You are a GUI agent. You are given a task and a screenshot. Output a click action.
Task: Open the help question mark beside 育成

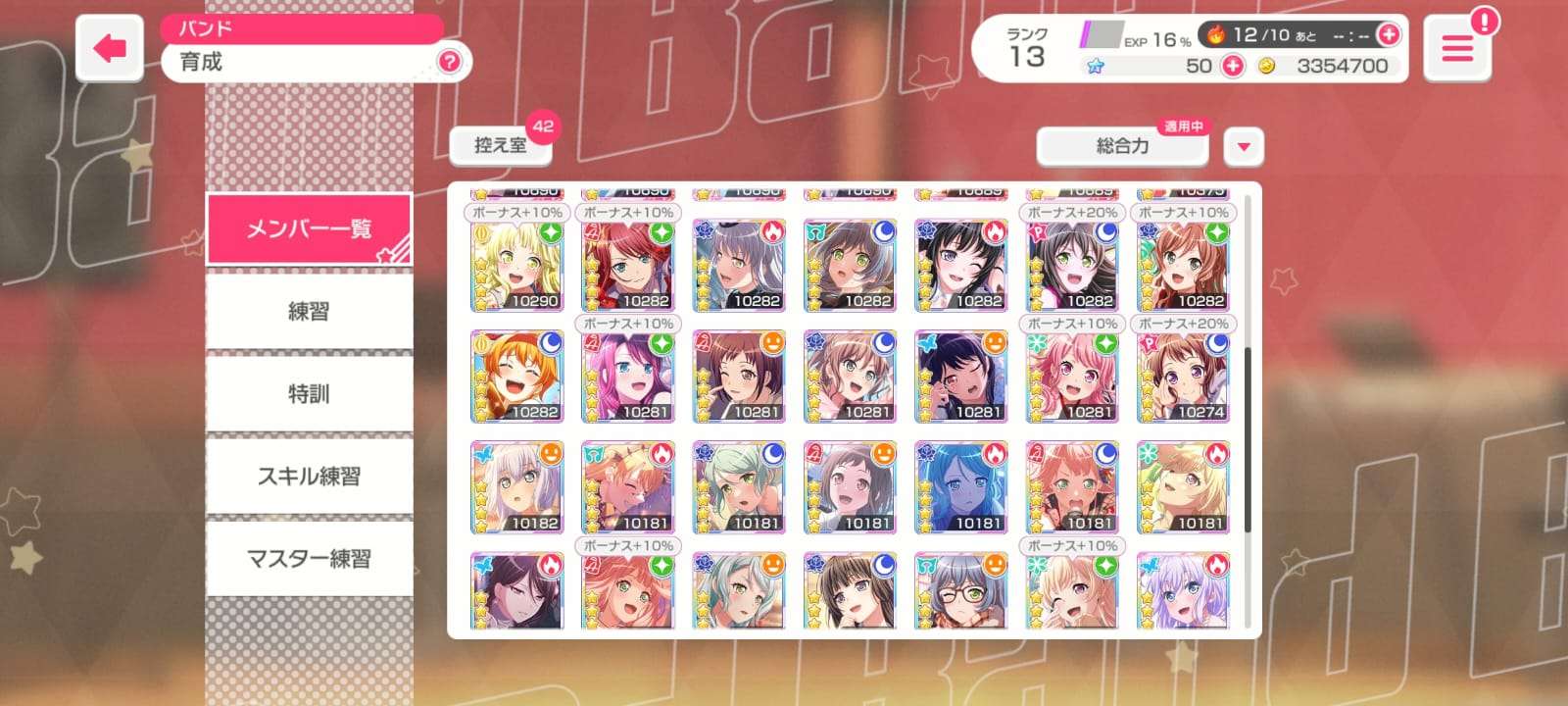(x=449, y=62)
